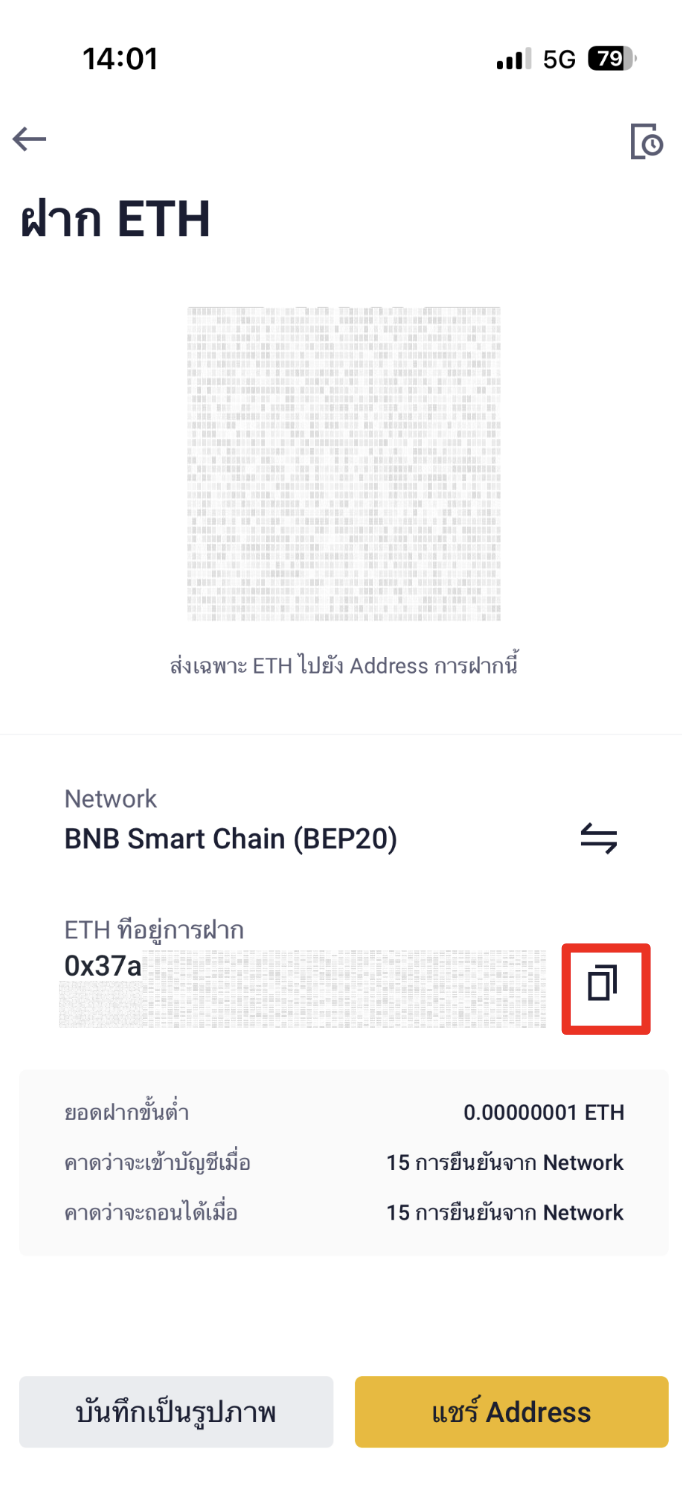Screen dimensions: 682x1504
Task: Switch the deposit network
Action: tap(598, 838)
